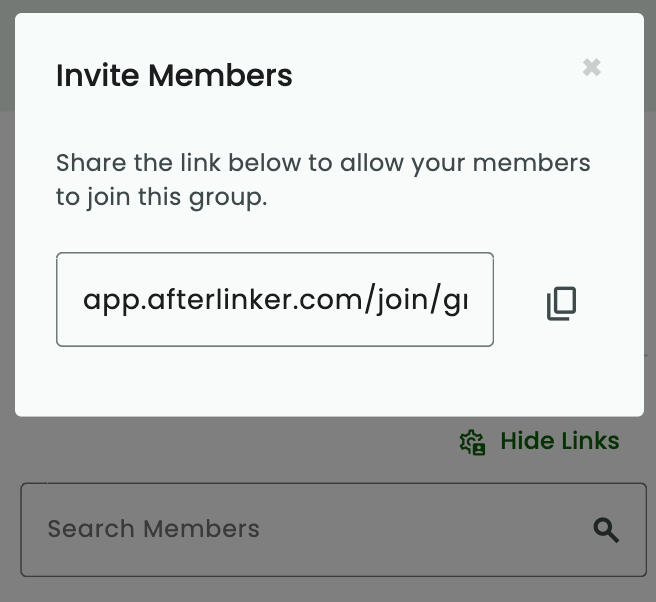Select Hide Links

point(540,441)
